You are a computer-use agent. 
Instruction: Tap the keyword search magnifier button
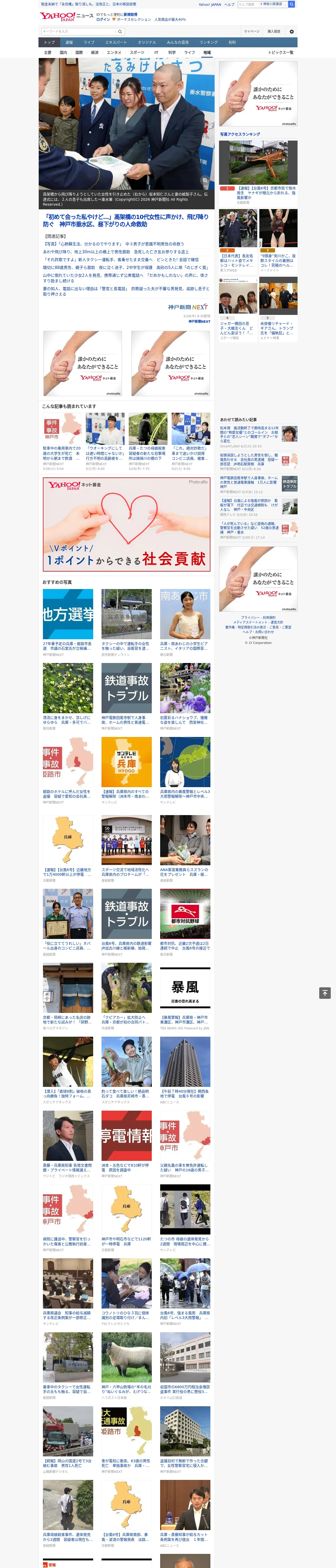[120, 31]
